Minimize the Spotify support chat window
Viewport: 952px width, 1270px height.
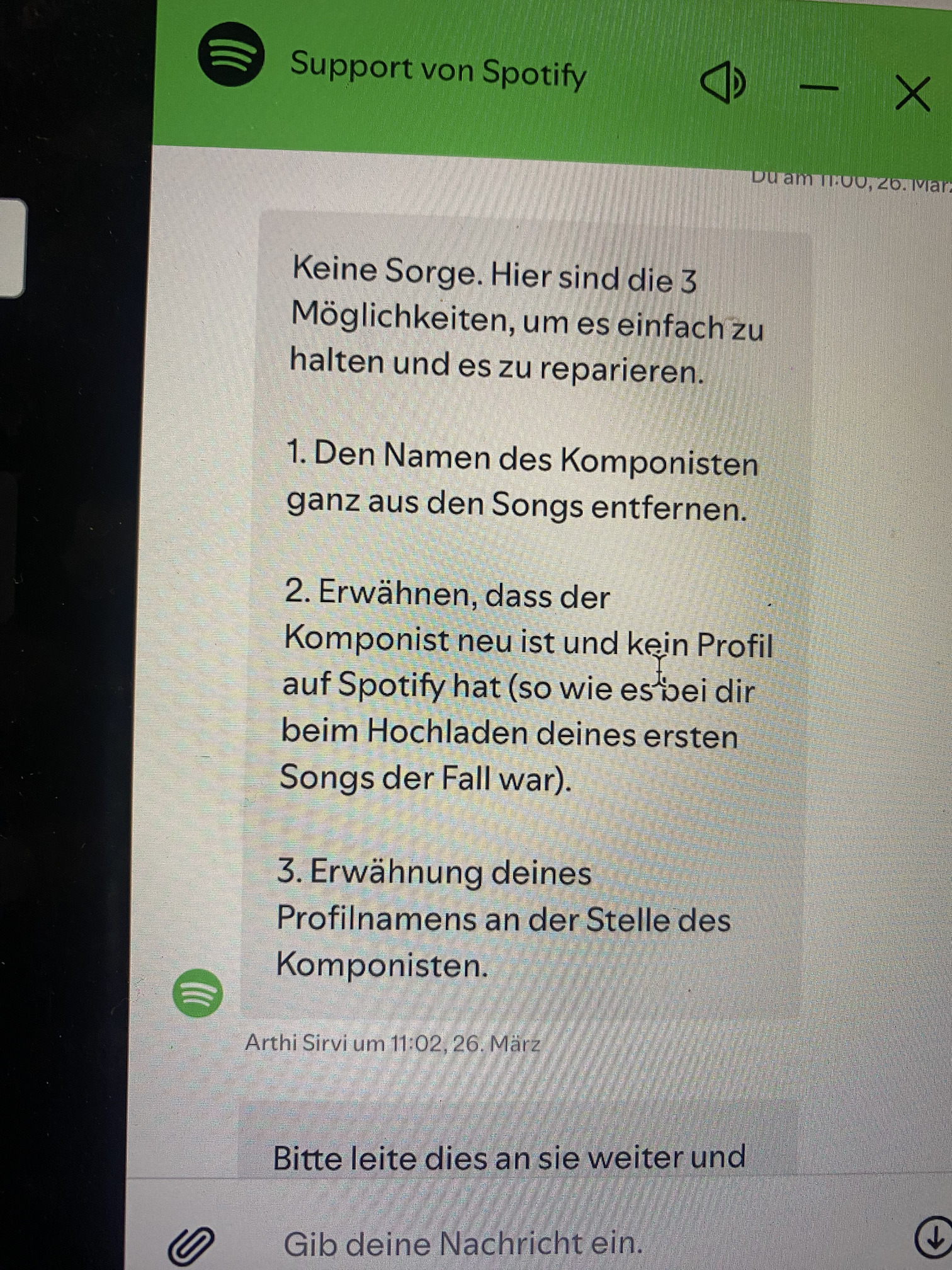click(x=819, y=87)
